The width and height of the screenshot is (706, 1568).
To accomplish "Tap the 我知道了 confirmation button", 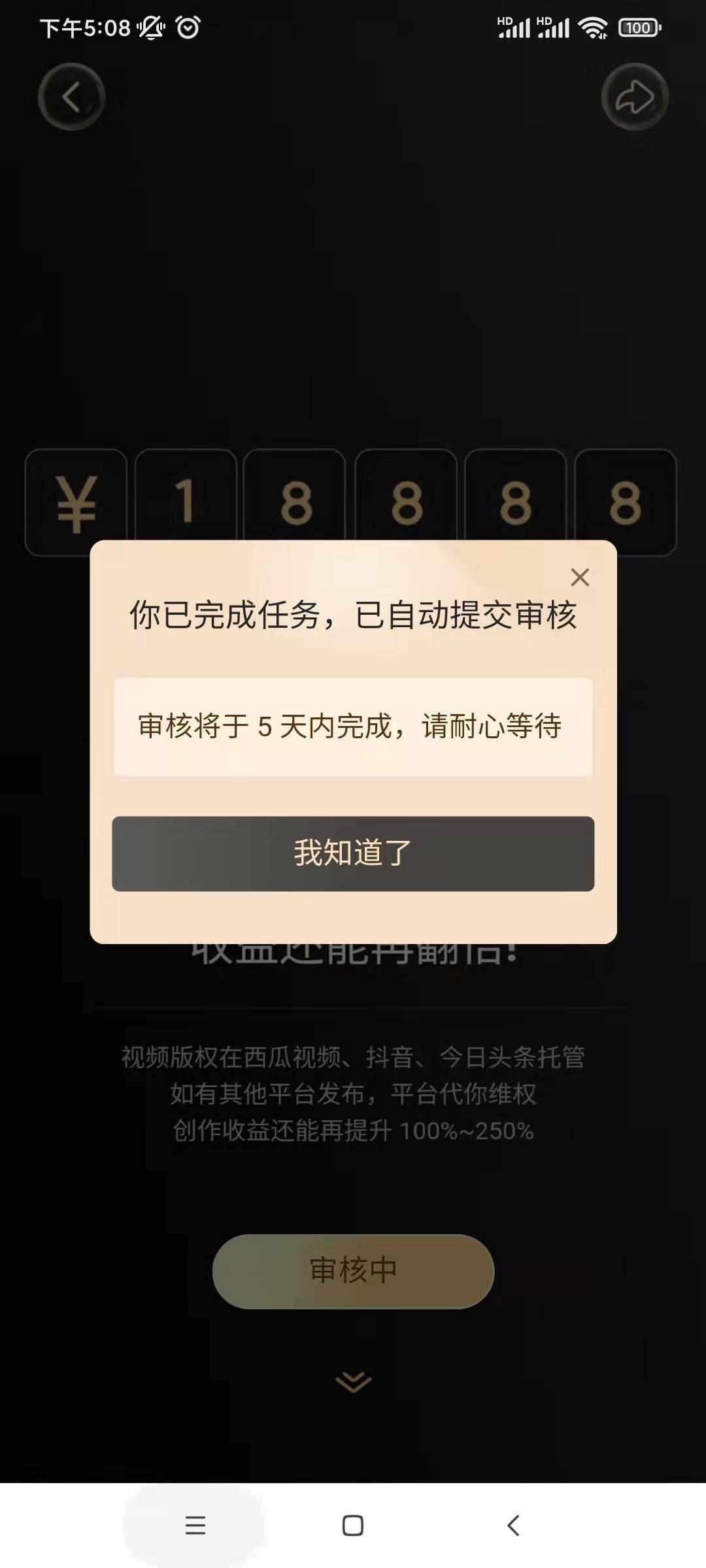I will coord(353,853).
